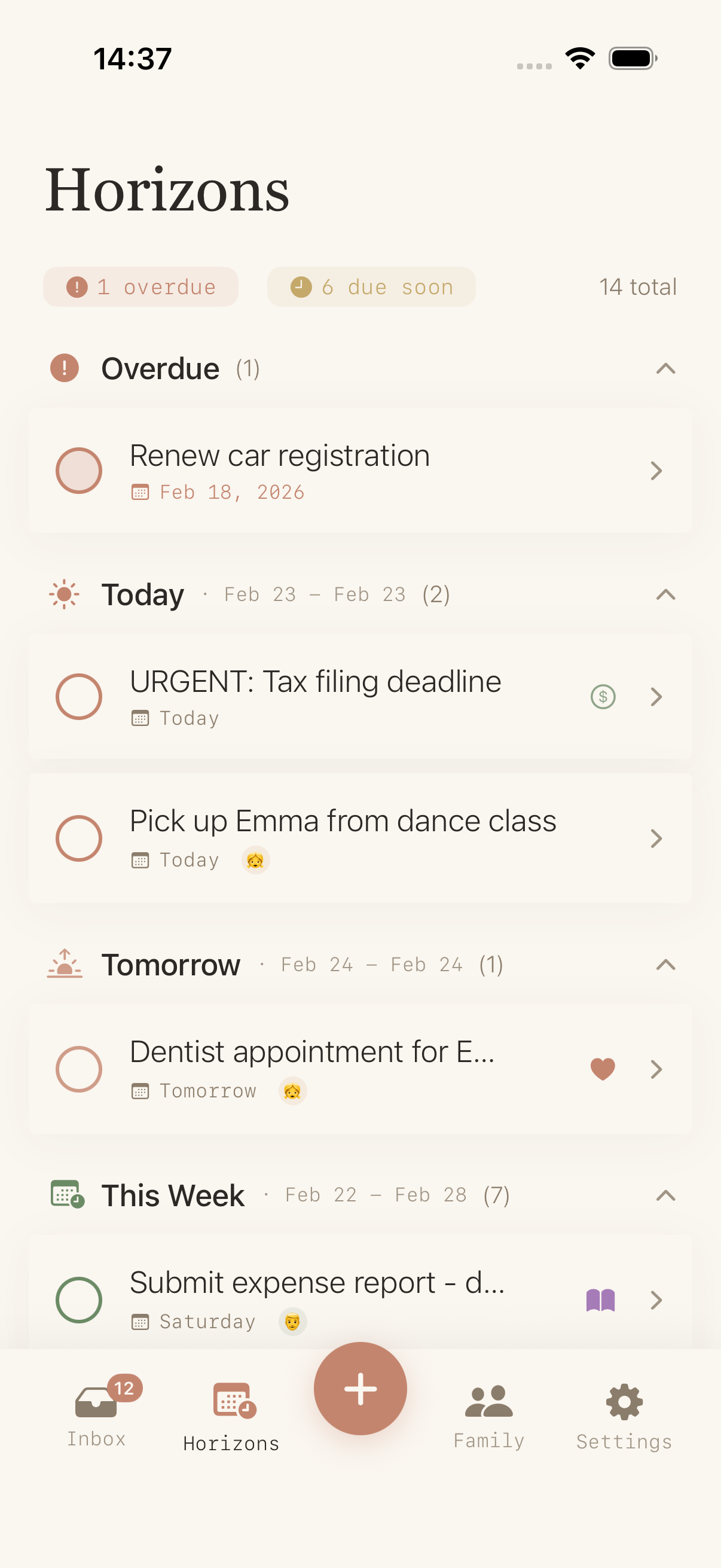Complete Pick up Emma from dance class
This screenshot has height=1568, width=721.
point(78,838)
